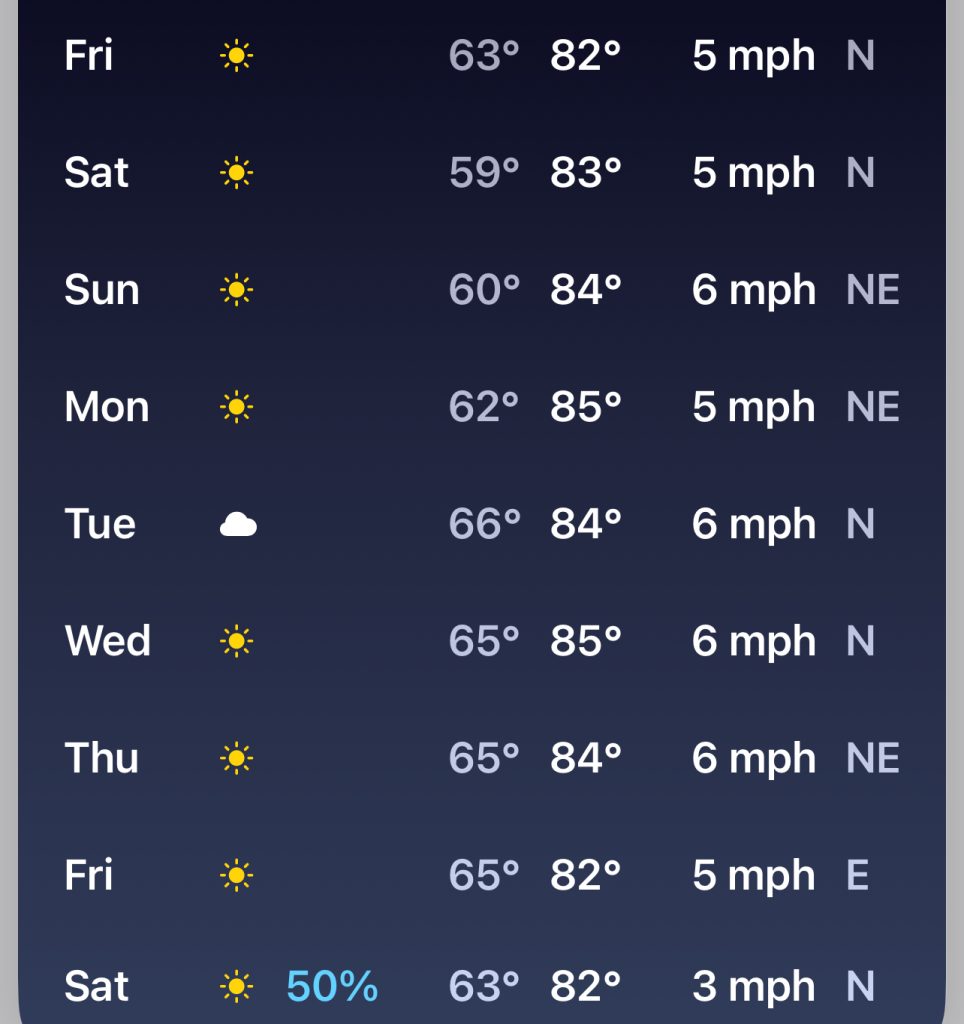
Task: Open Sunday's forecast row
Action: click(481, 290)
